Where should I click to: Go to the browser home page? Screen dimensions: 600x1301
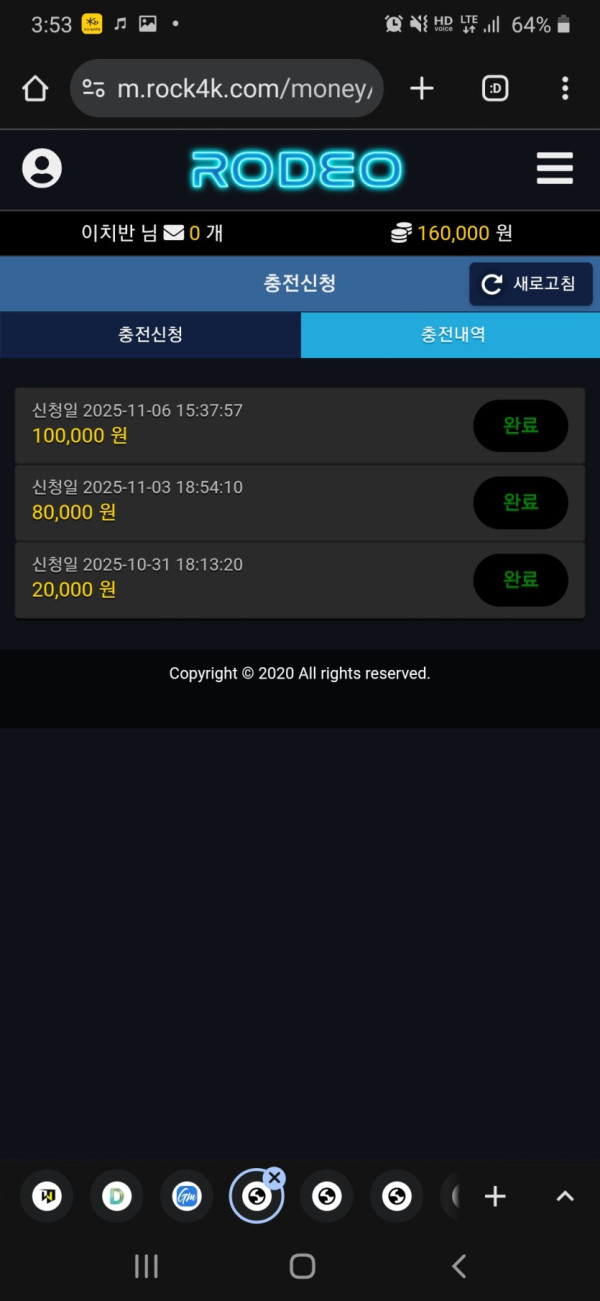point(35,89)
